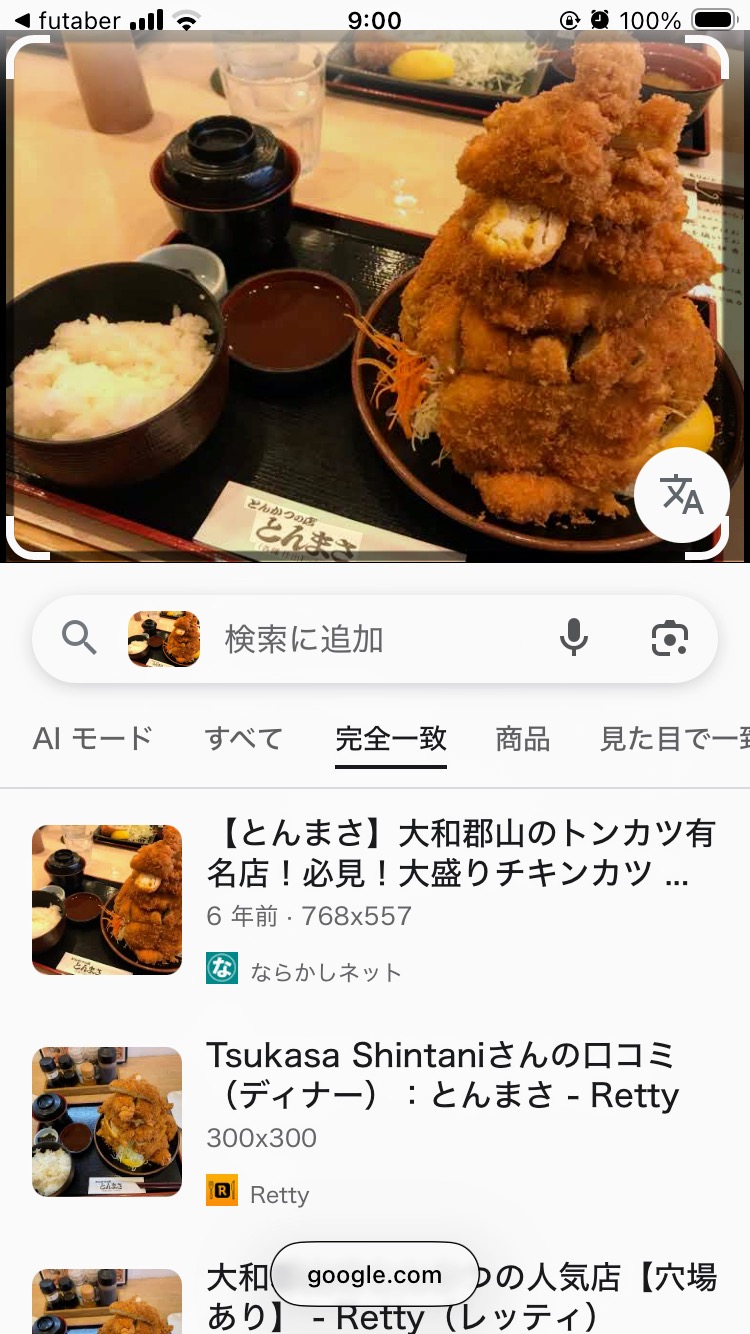Tap the magnifier search icon
Viewport: 750px width, 1334px height.
tap(80, 637)
